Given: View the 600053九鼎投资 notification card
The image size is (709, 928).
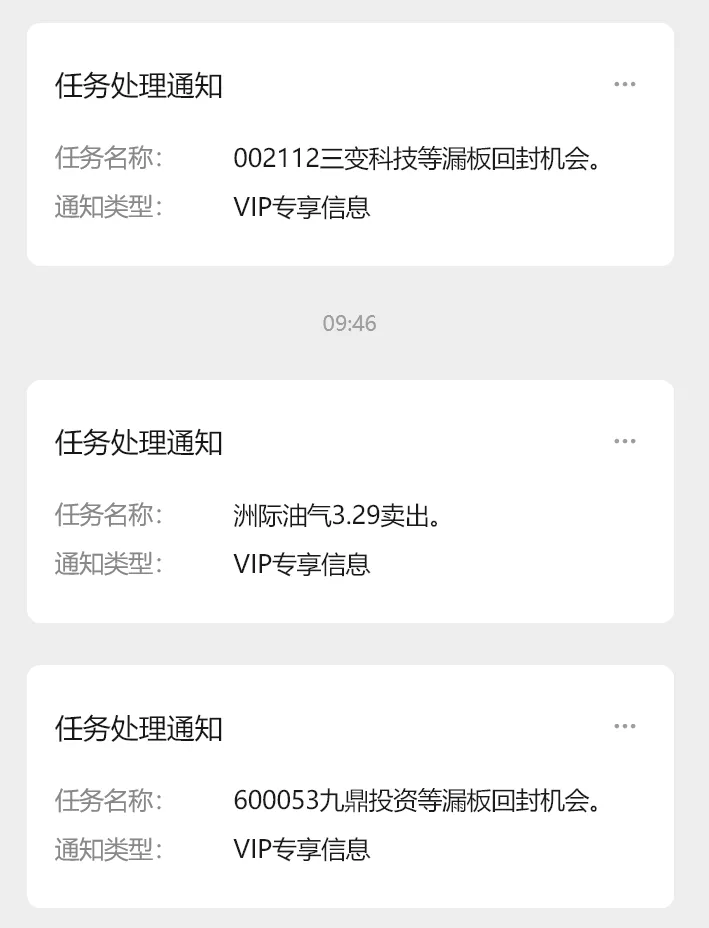Looking at the screenshot, I should [x=350, y=801].
